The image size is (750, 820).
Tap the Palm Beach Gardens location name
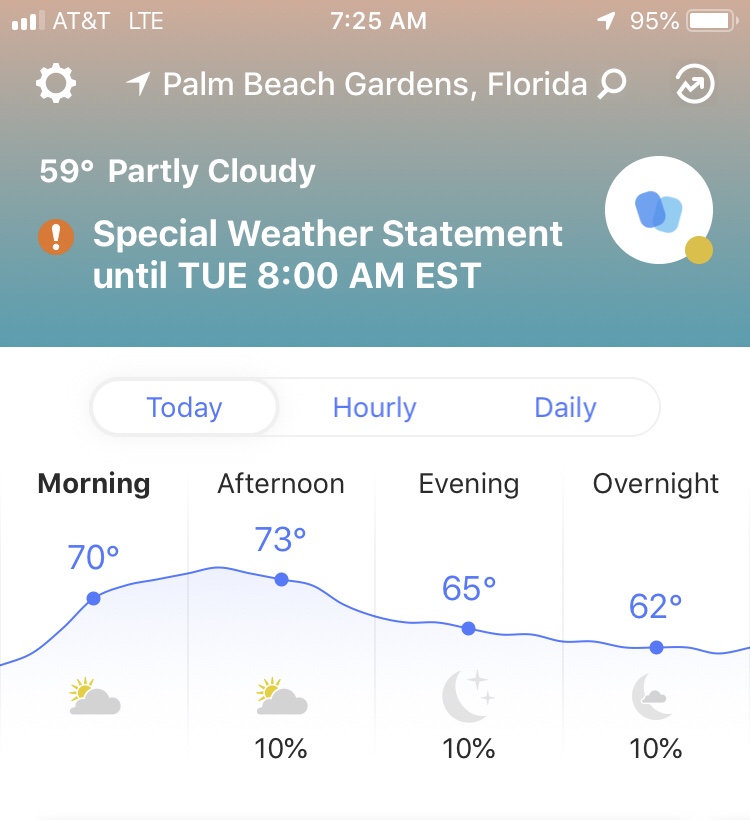[x=374, y=85]
